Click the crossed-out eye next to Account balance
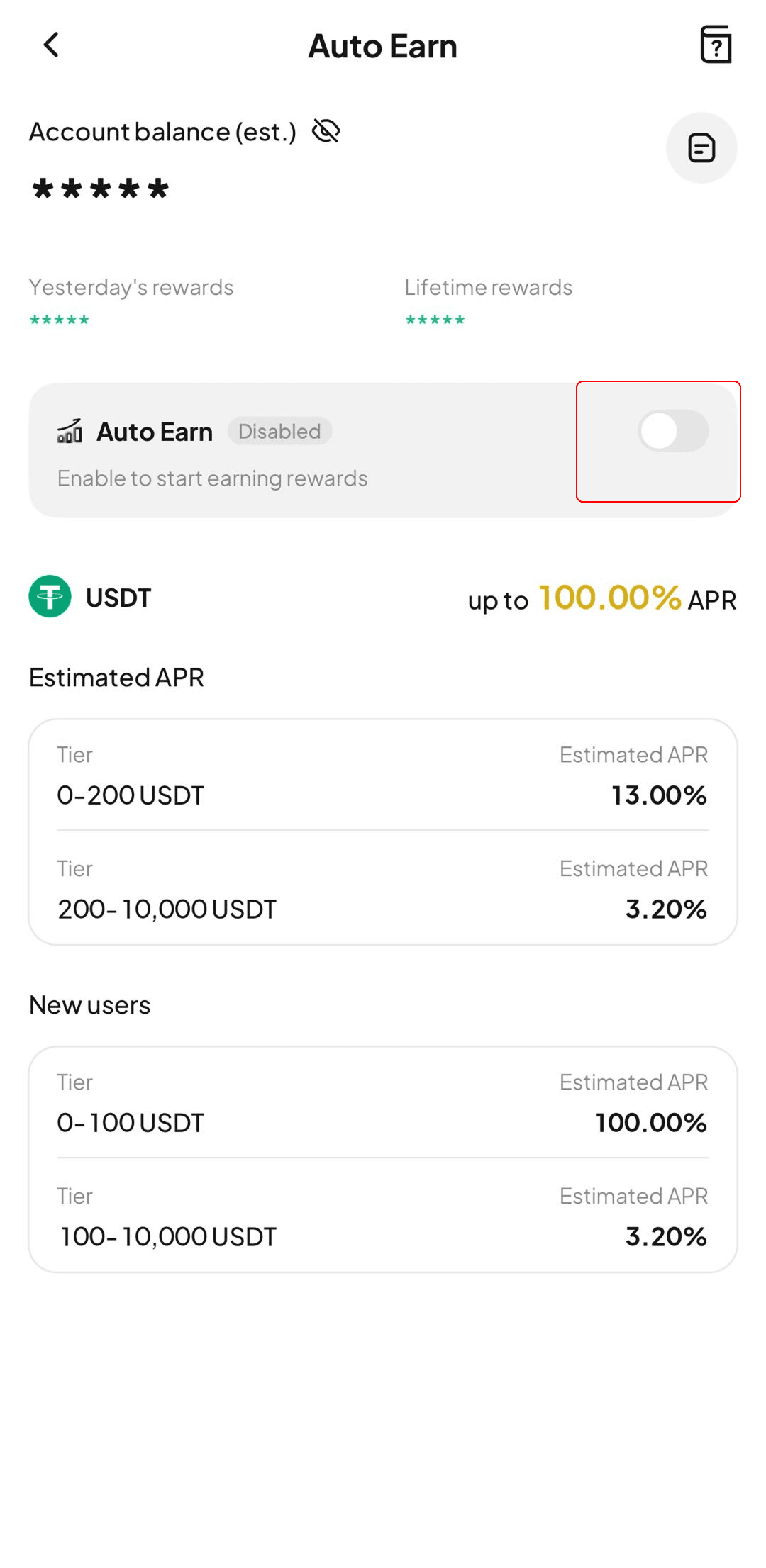Image resolution: width=766 pixels, height=1568 pixels. point(325,130)
